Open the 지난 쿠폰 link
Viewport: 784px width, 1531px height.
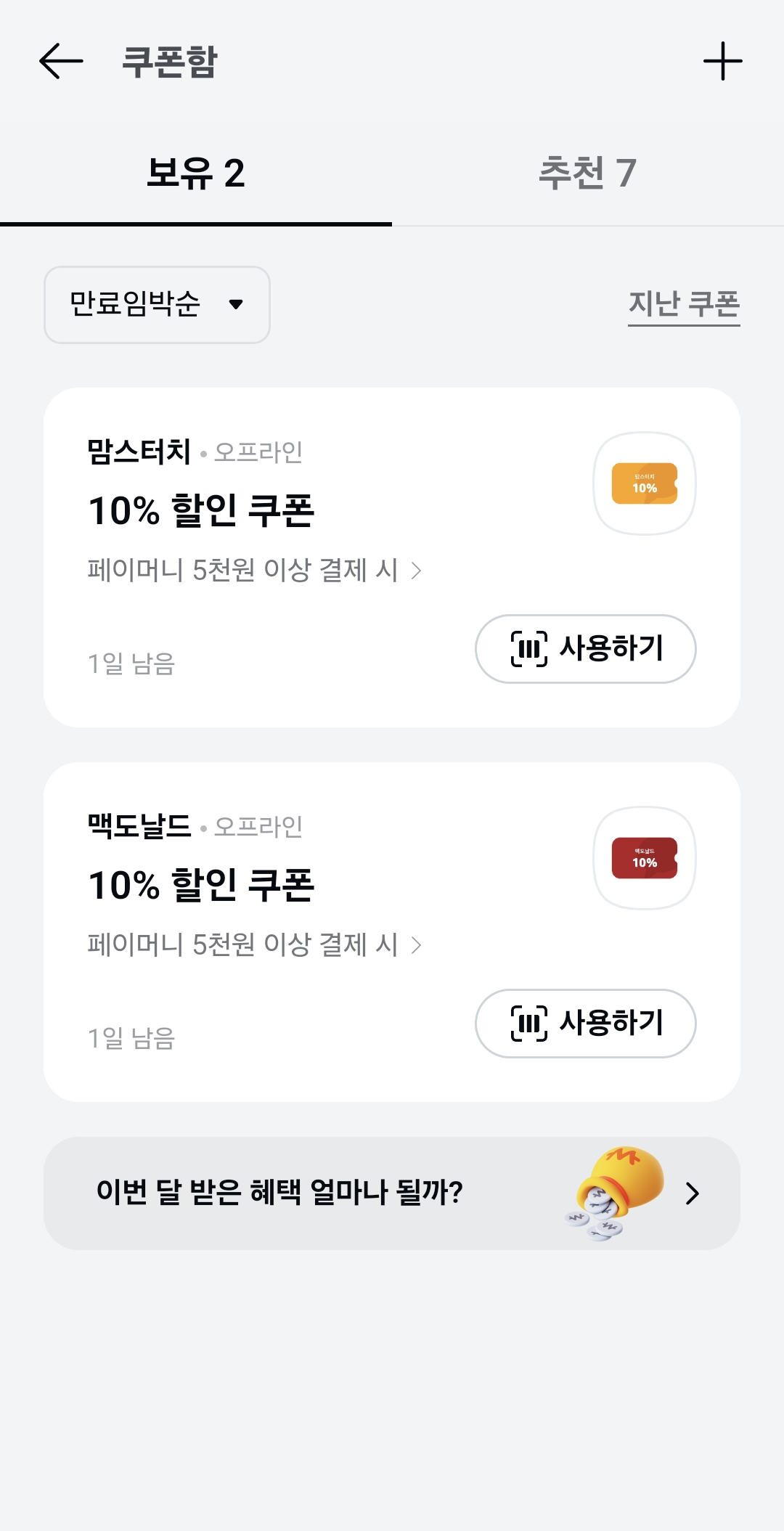tap(684, 304)
